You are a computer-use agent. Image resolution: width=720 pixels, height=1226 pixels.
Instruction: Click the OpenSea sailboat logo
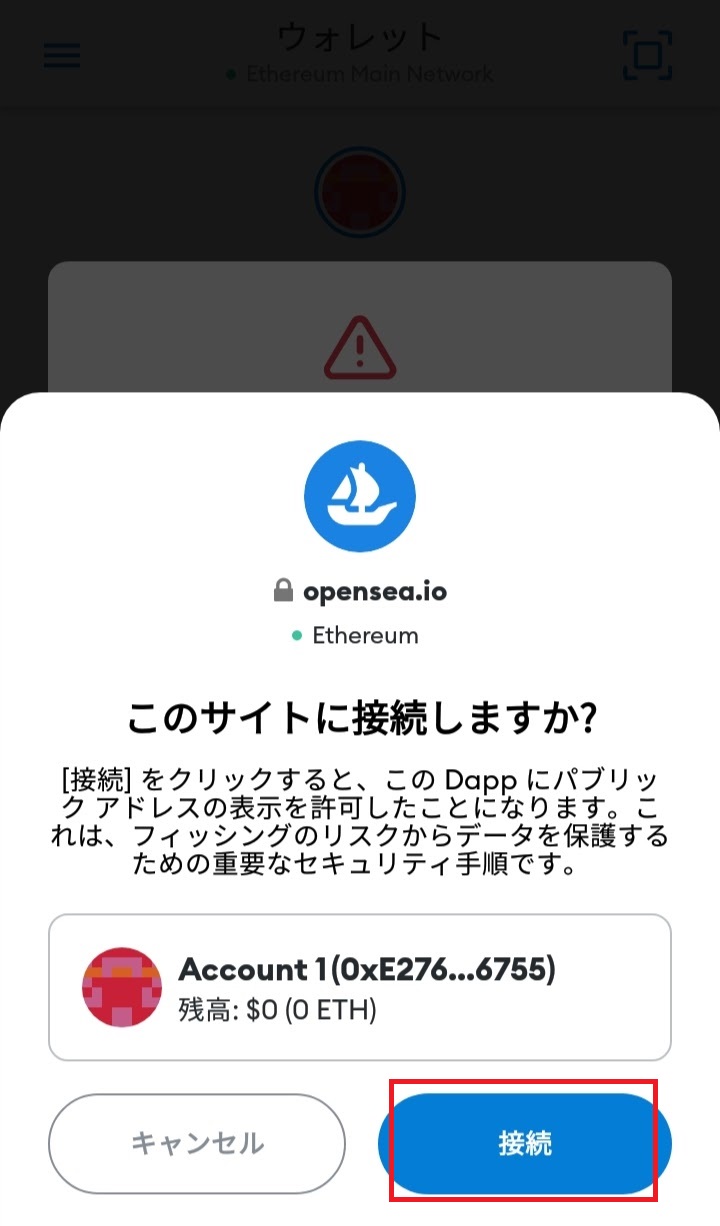click(360, 496)
